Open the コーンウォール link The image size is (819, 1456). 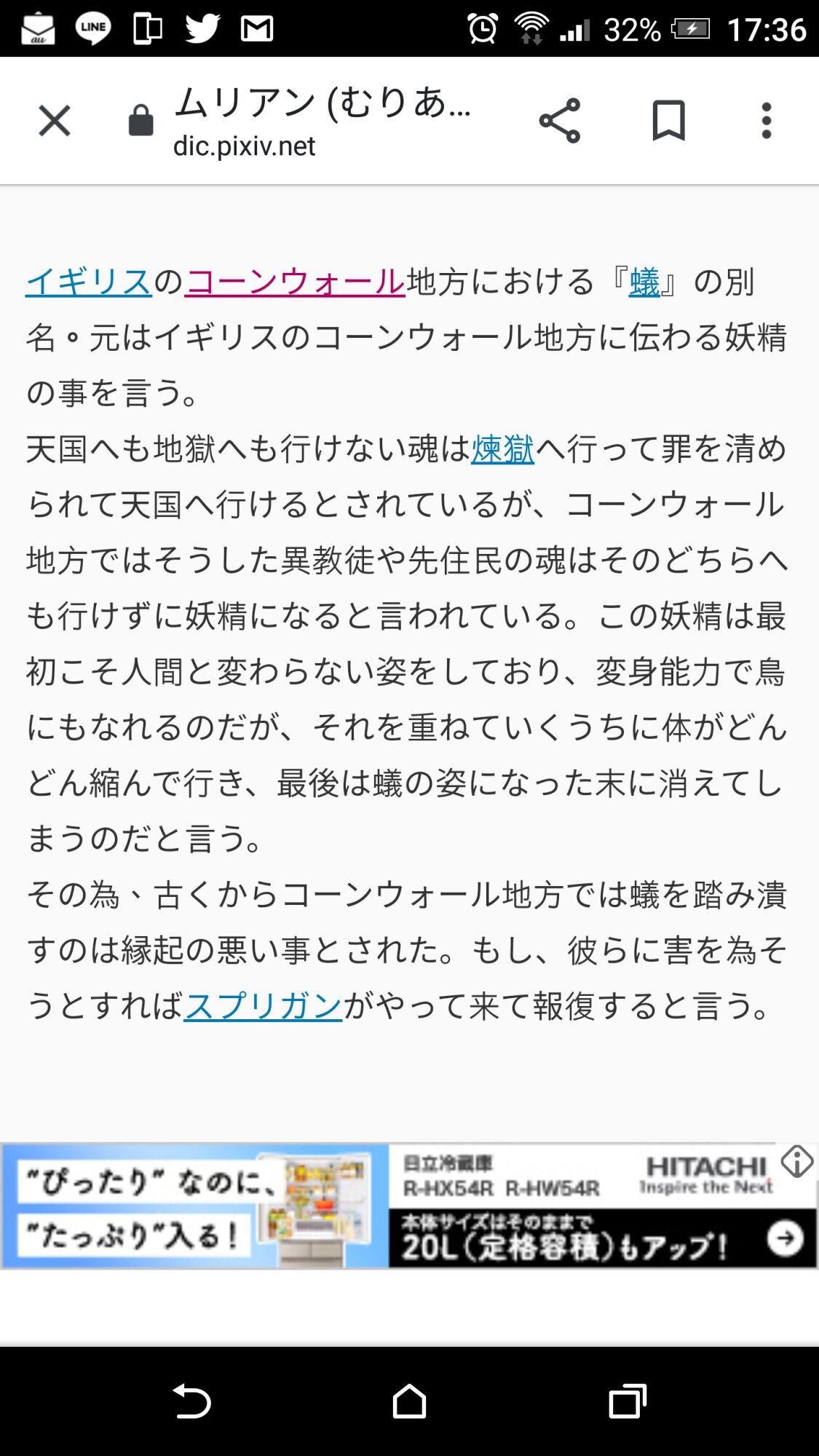point(295,282)
